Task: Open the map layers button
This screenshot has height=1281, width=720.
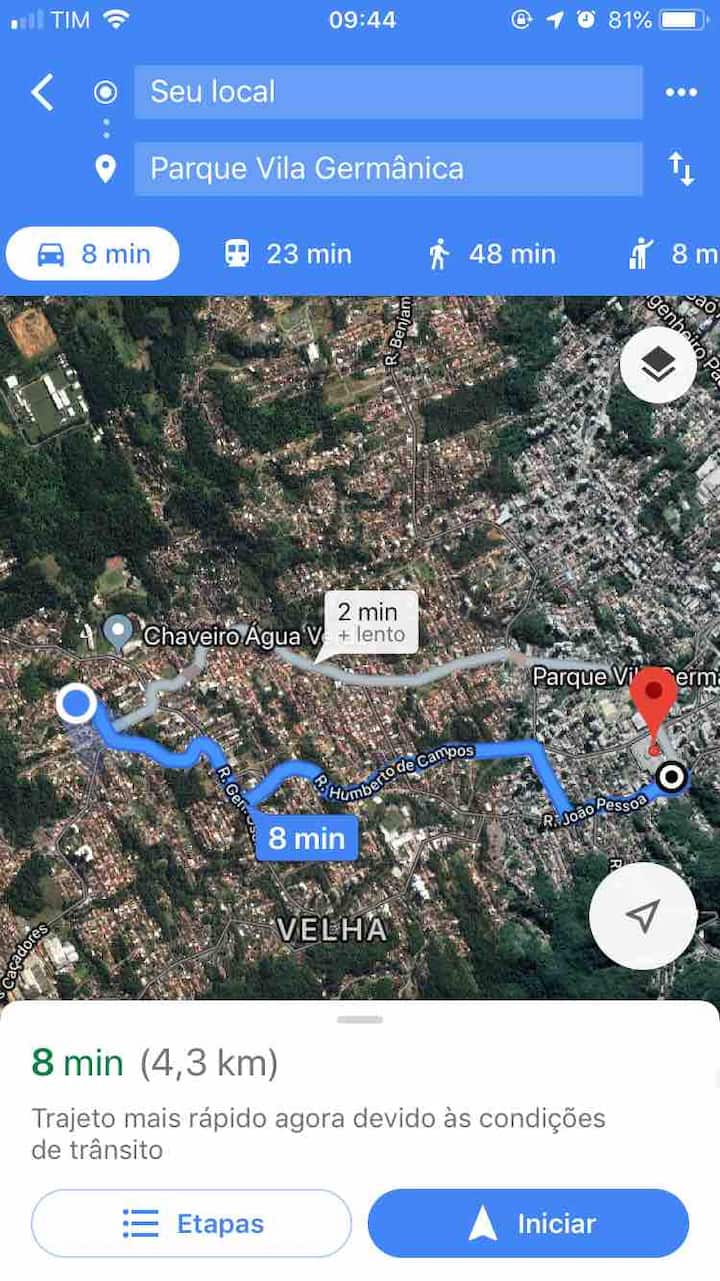Action: tap(658, 365)
